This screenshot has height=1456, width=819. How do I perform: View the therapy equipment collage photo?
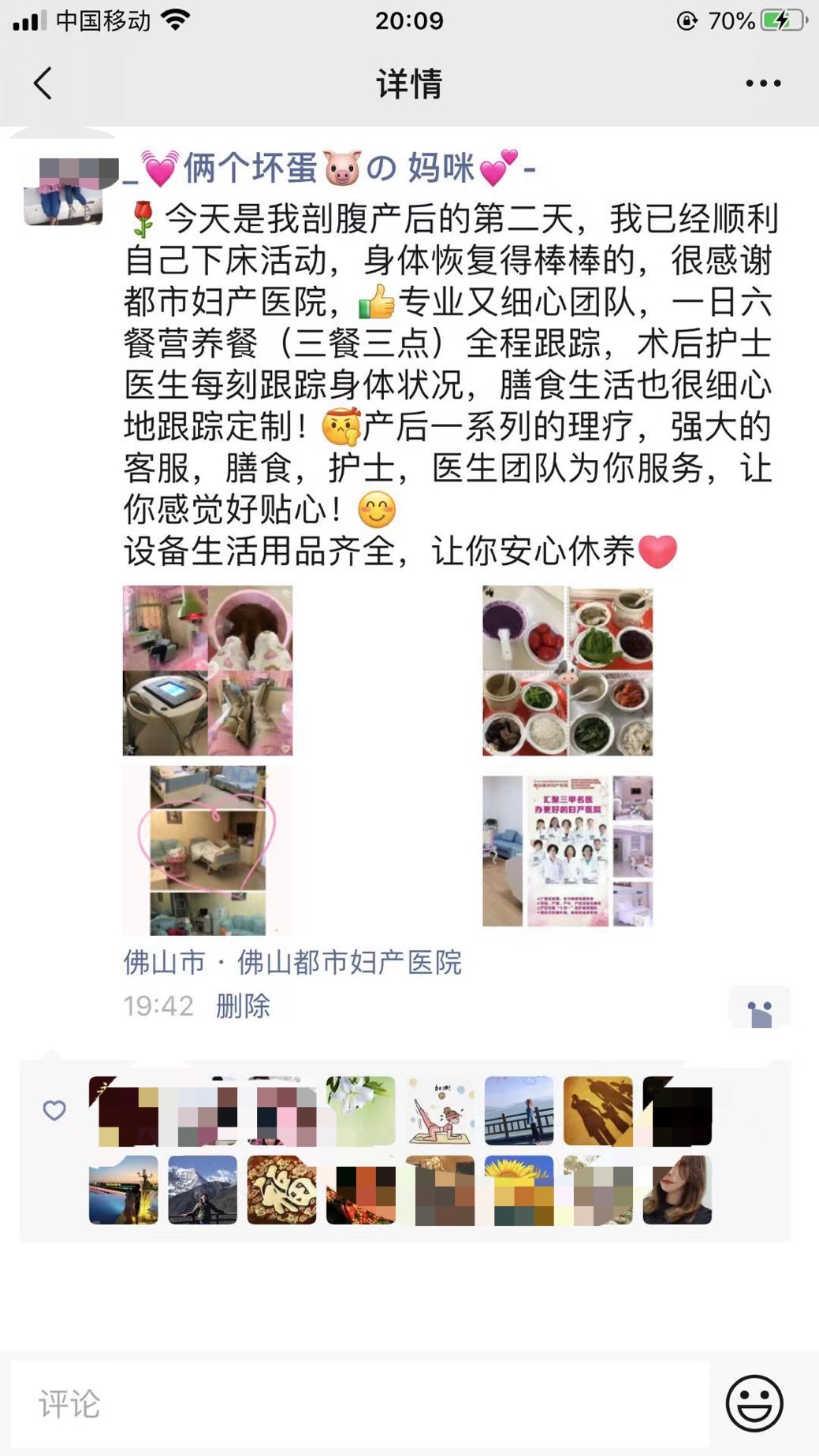point(207,670)
